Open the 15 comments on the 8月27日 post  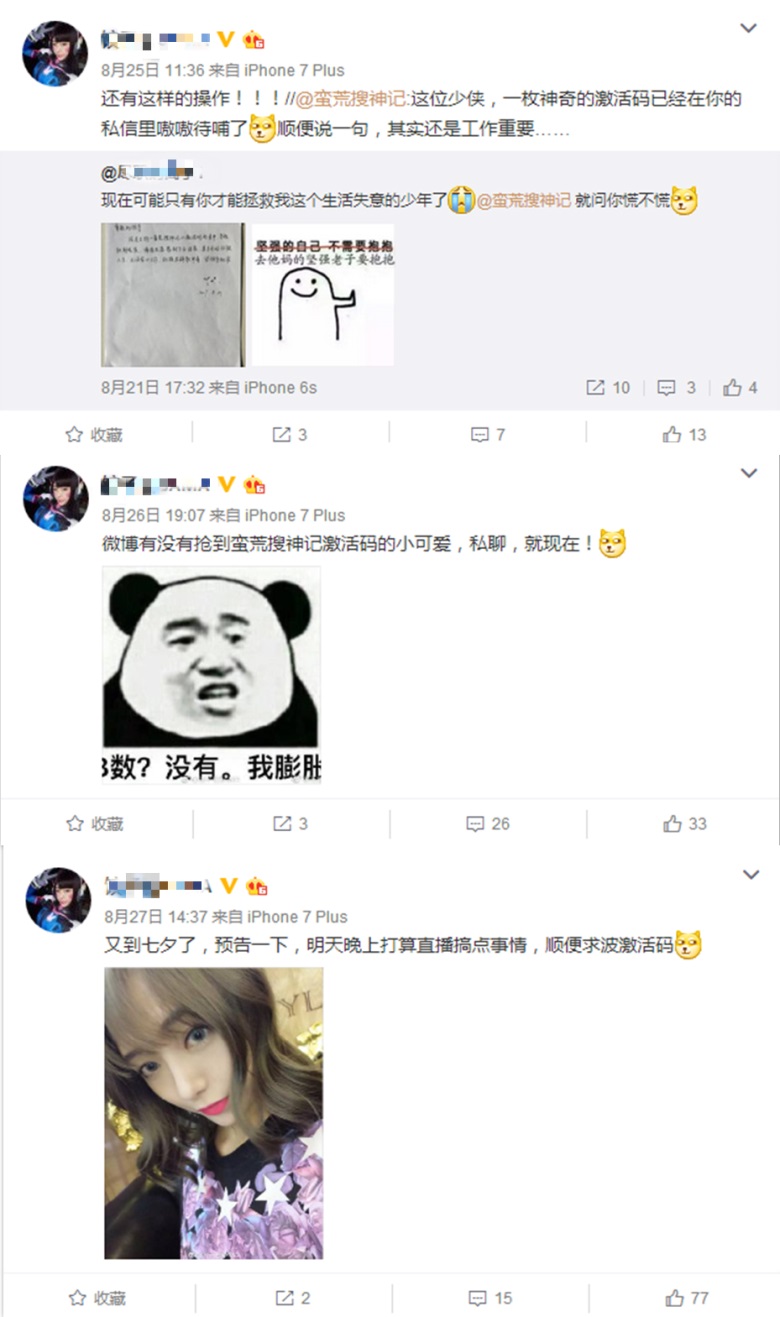(x=490, y=1298)
